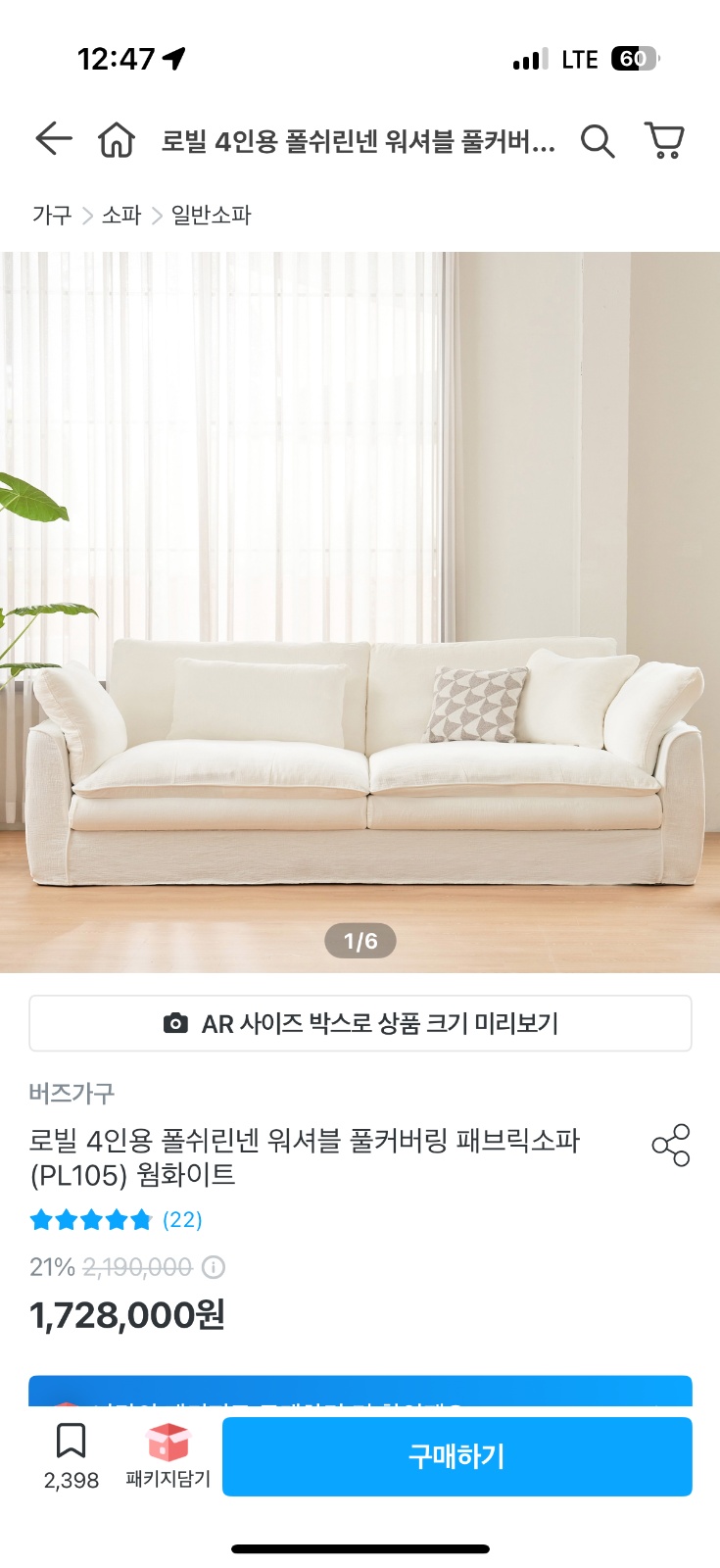Open the shopping cart icon
This screenshot has width=720, height=1568.
pos(664,141)
